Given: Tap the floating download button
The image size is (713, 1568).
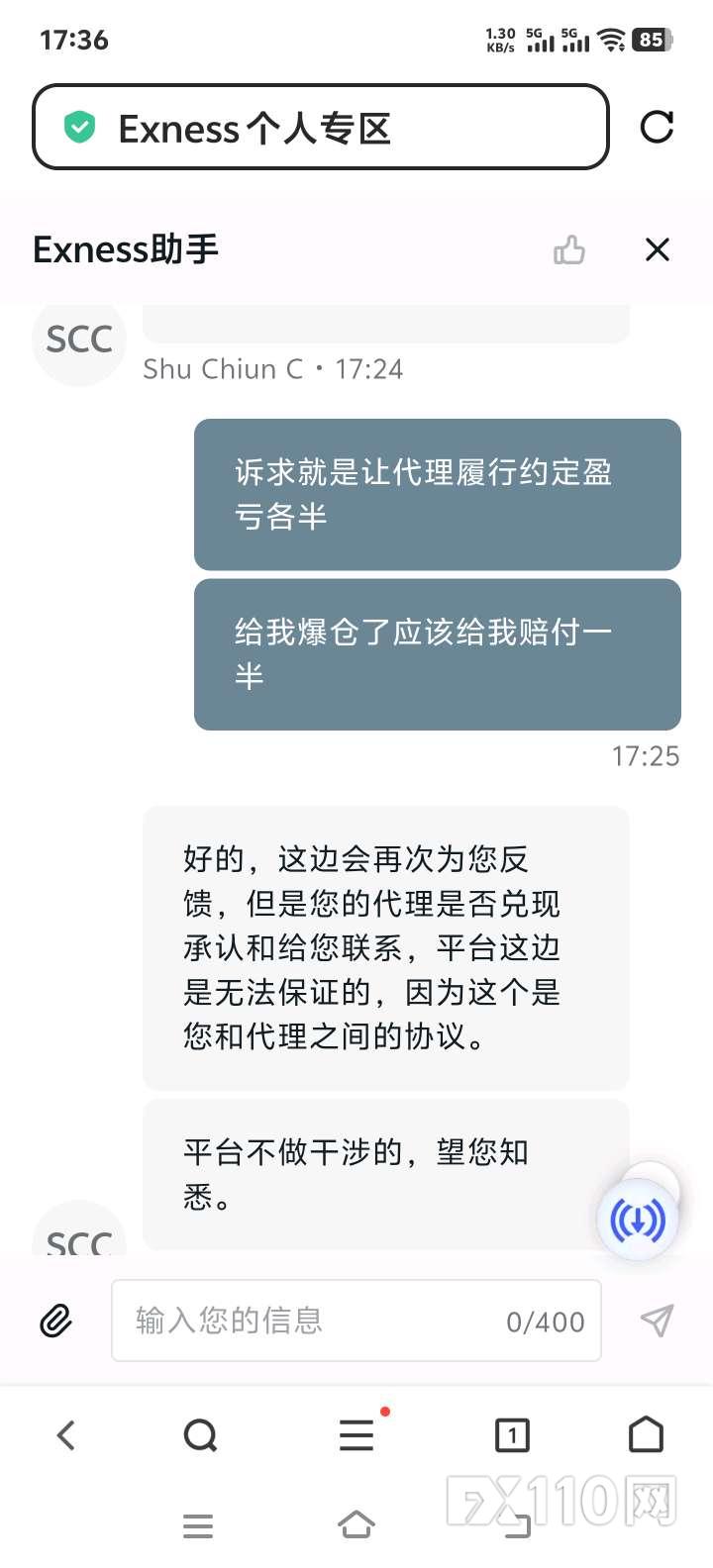Looking at the screenshot, I should [637, 1220].
